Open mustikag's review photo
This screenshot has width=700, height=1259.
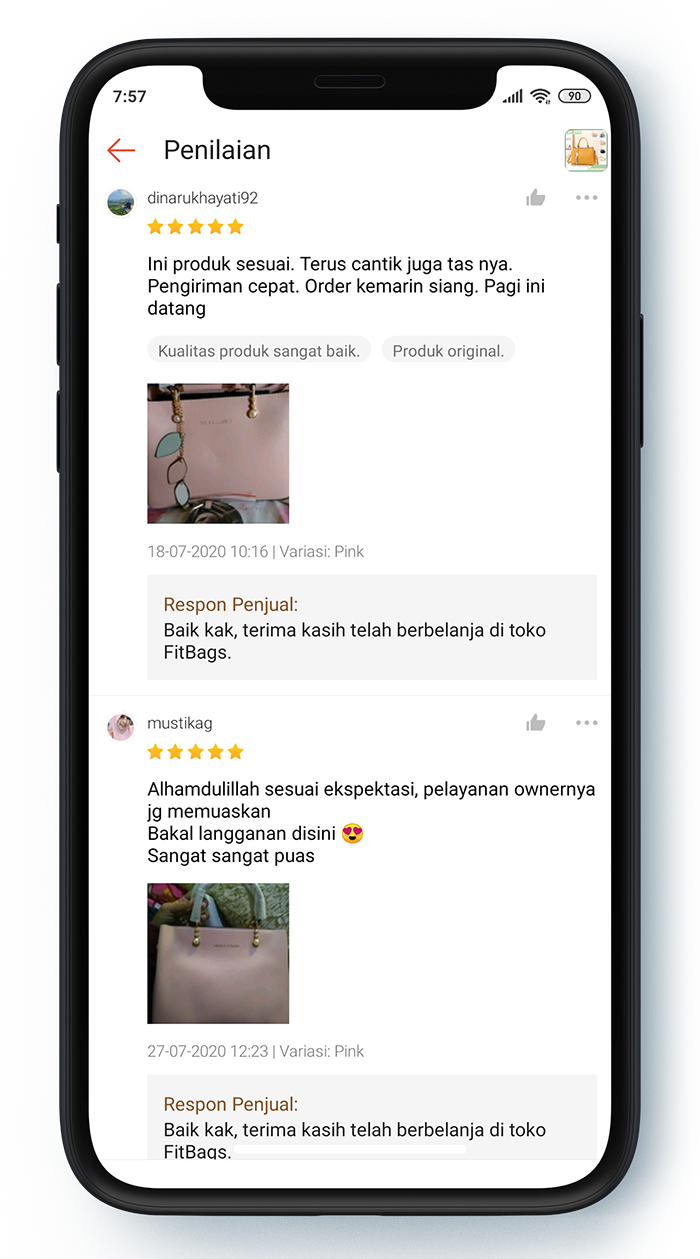click(218, 953)
